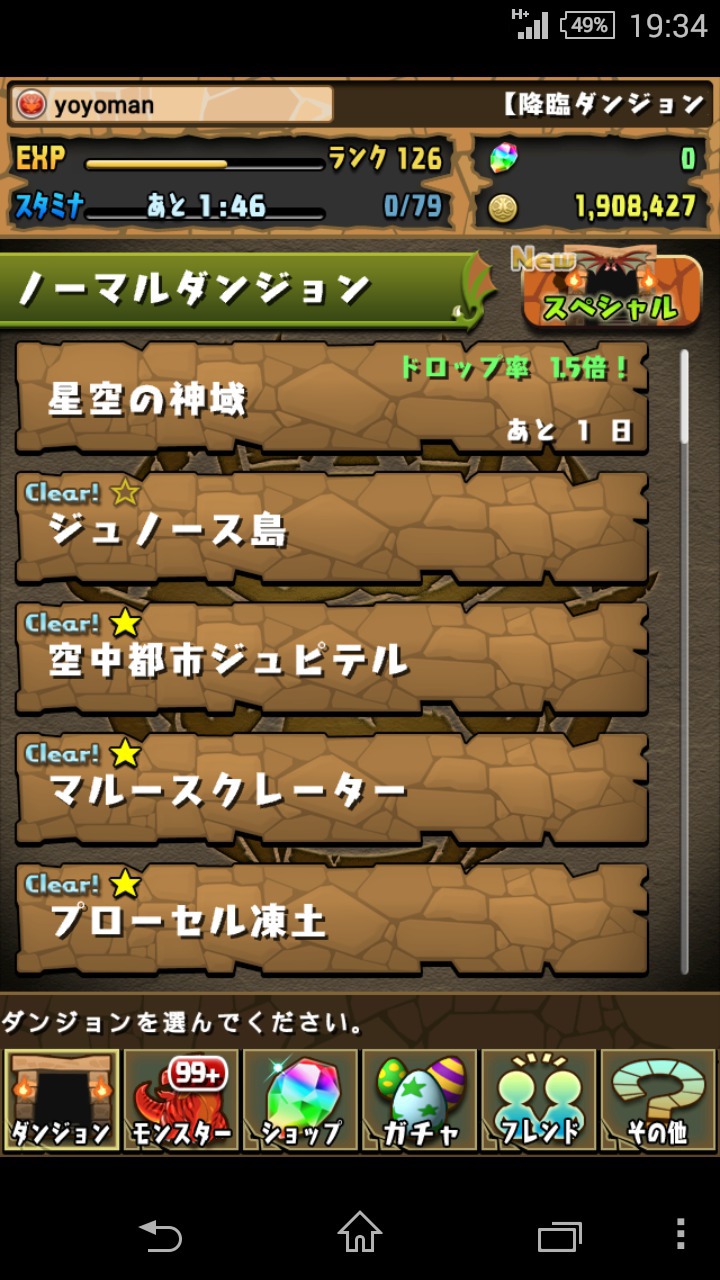Enter 空中都市ジュピテル dungeon
This screenshot has width=720, height=1280.
tap(331, 658)
